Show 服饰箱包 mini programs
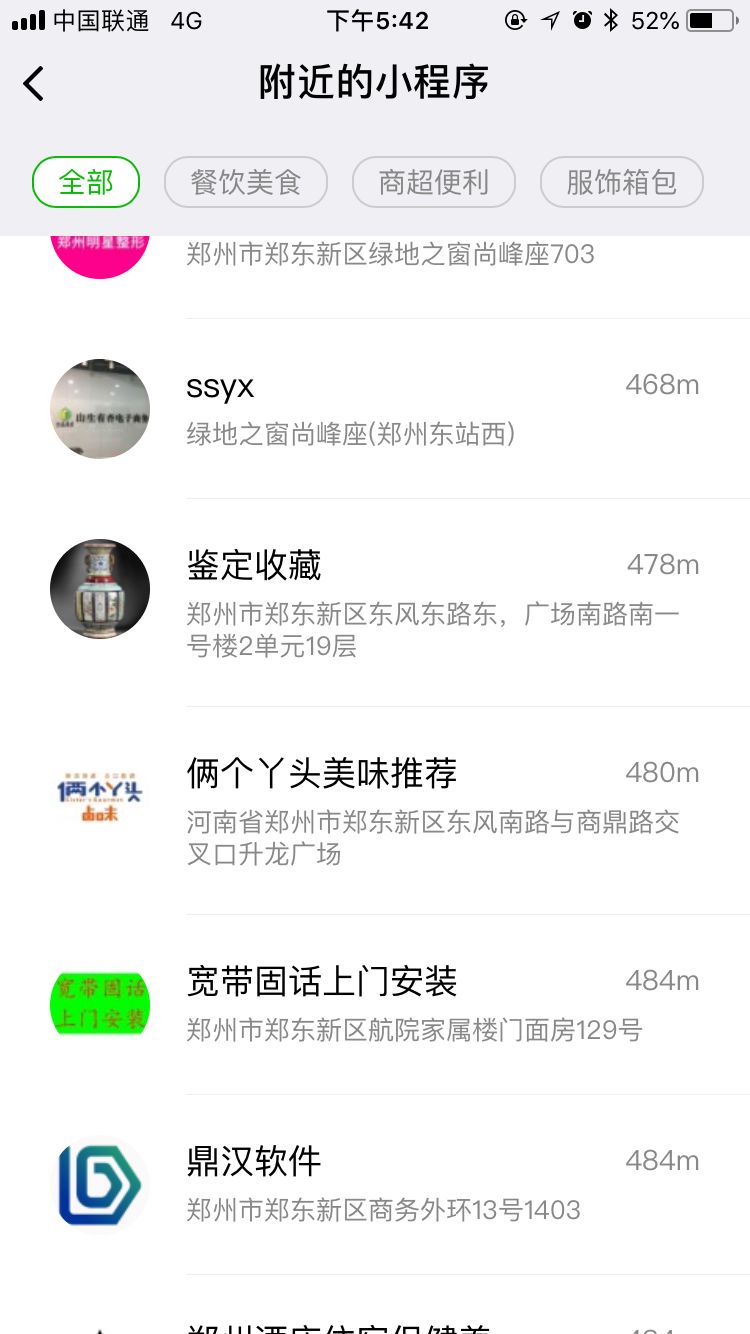 click(621, 183)
